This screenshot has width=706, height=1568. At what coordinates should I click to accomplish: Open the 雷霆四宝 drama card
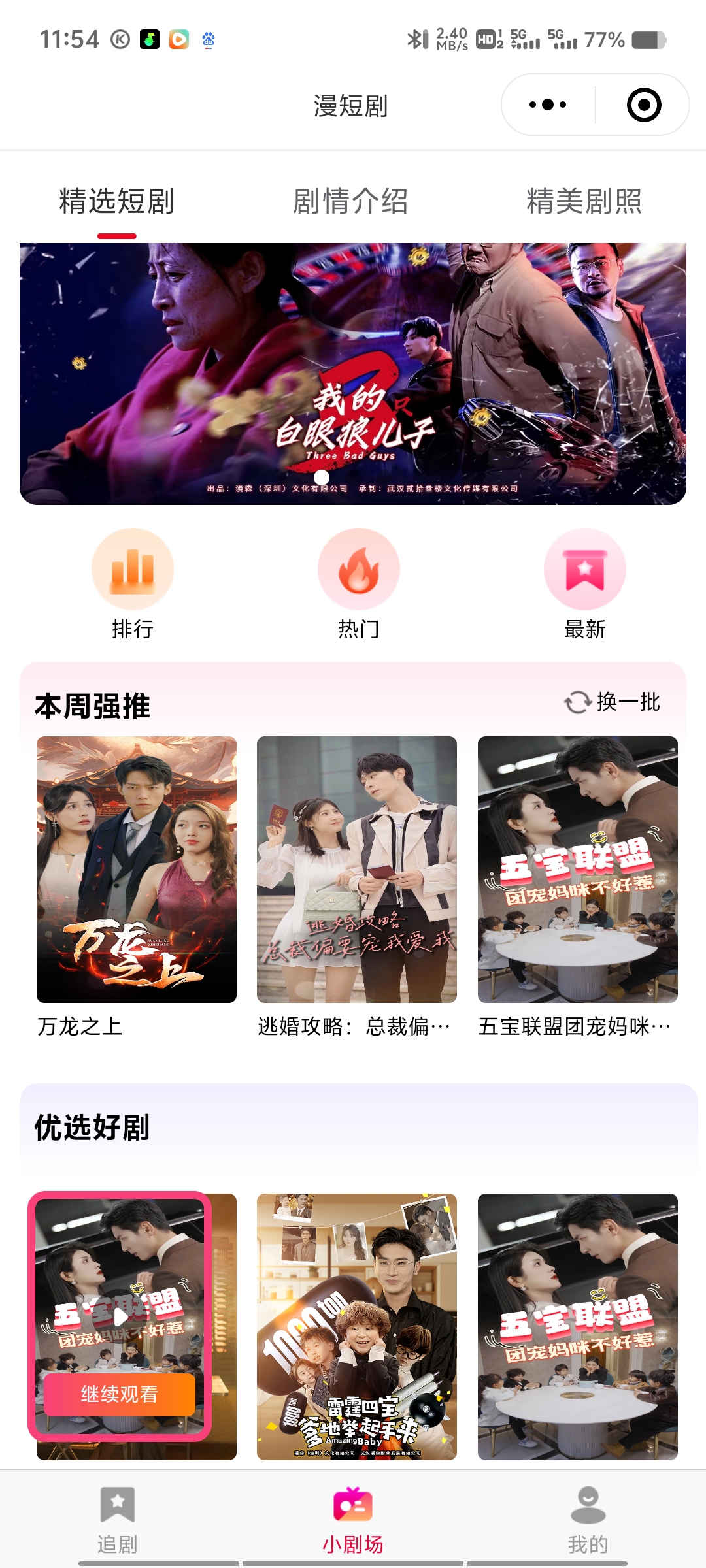357,1327
